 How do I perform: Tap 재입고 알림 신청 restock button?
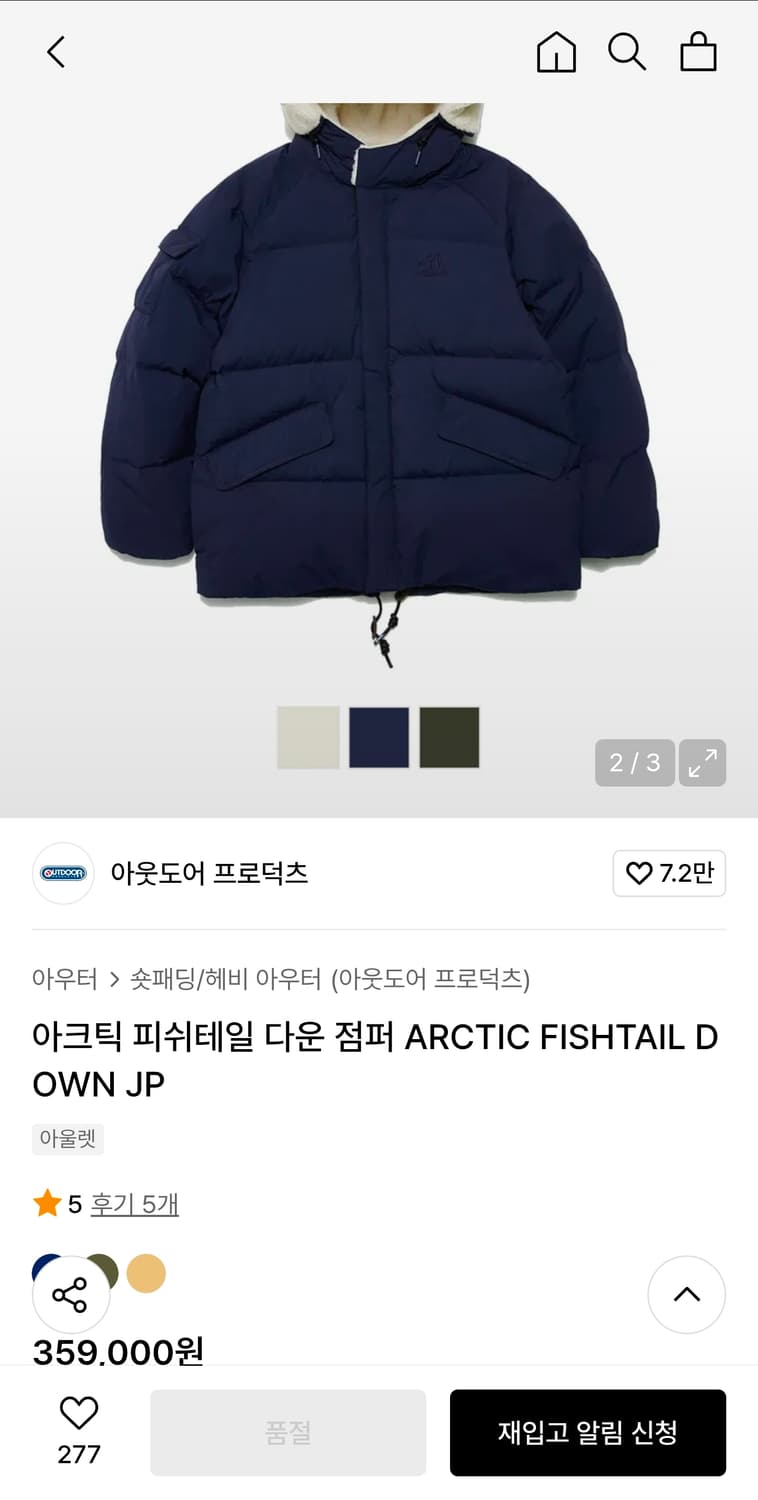point(587,1432)
